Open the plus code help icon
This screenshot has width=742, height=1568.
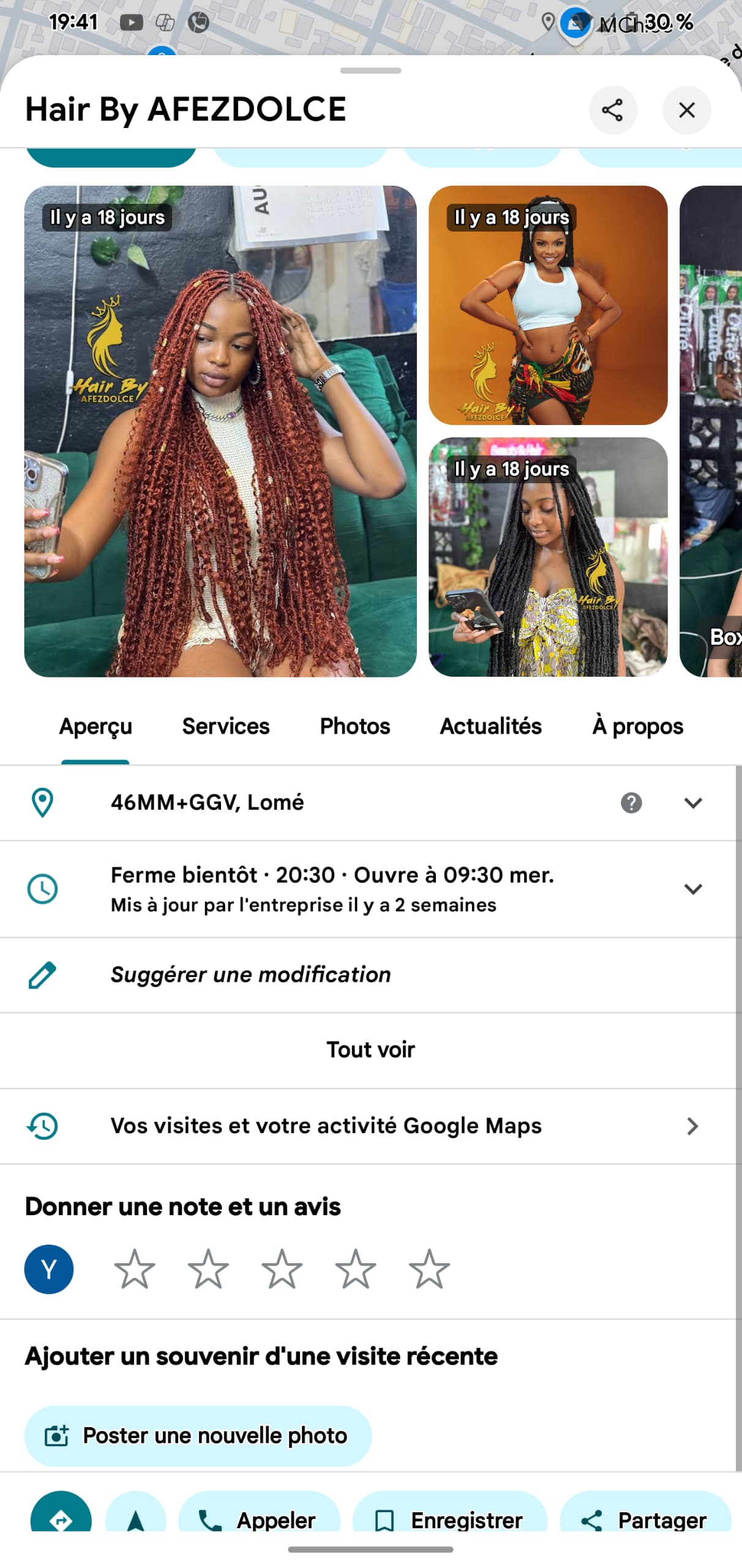click(x=631, y=802)
